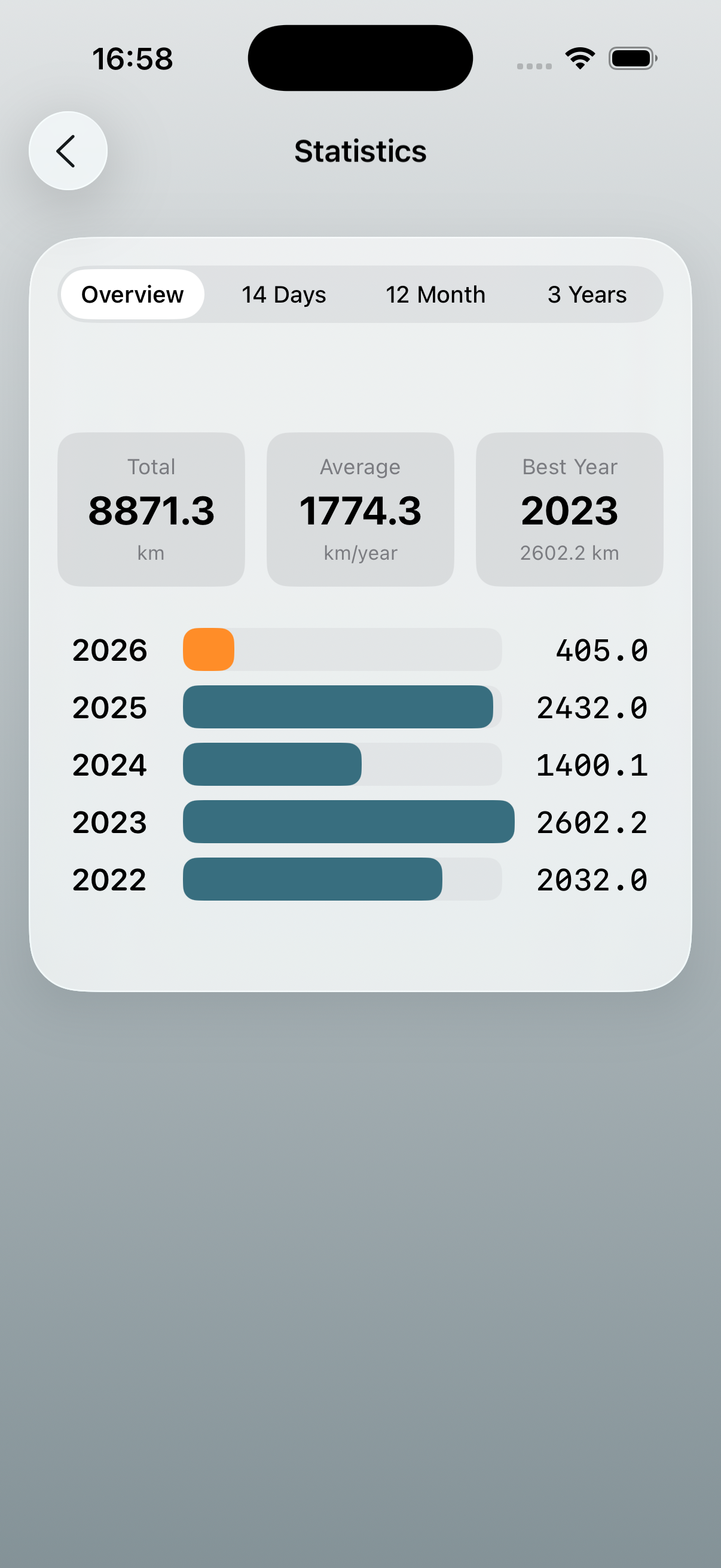Click the orange 2026 progress bar

point(209,649)
